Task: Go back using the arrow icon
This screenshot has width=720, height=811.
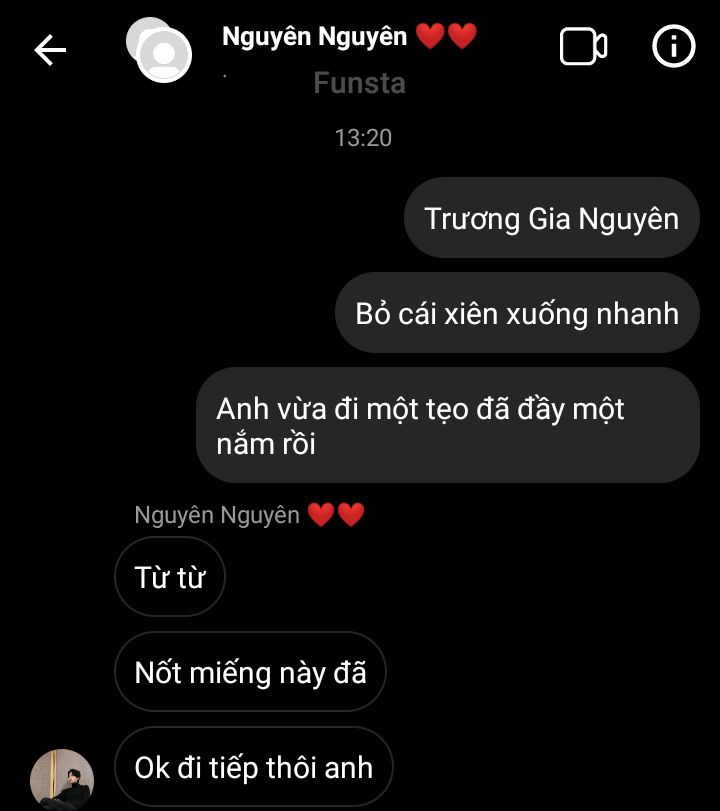Action: point(50,49)
